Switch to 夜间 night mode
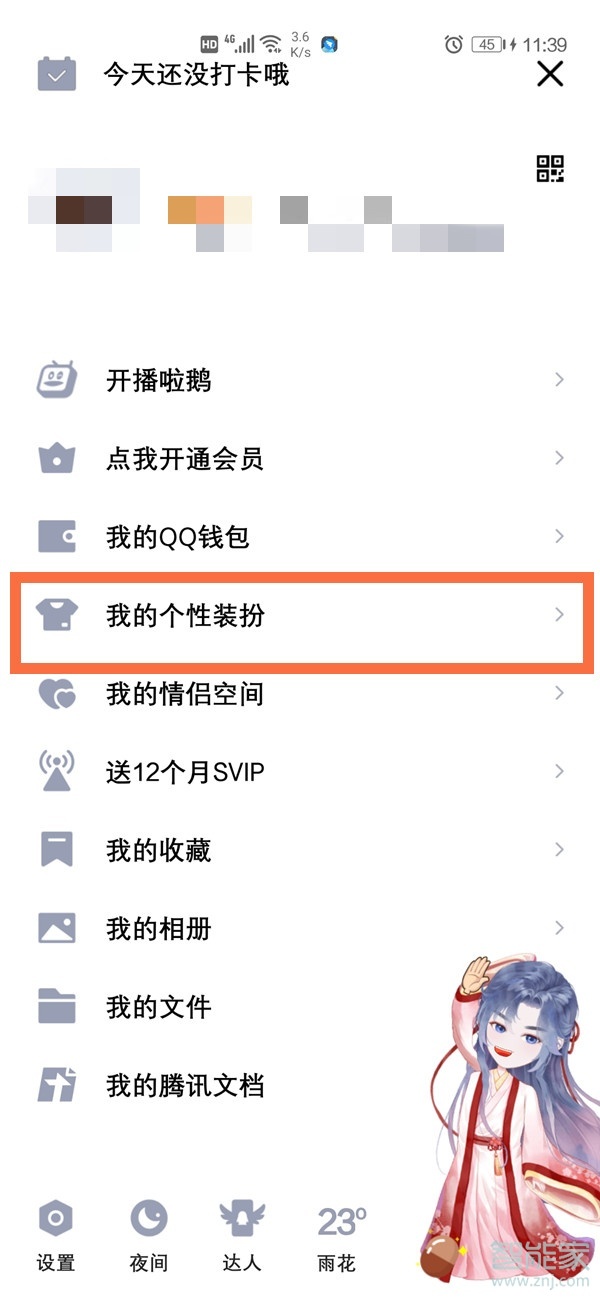Screen dimensions: 600x1300 [148, 1236]
